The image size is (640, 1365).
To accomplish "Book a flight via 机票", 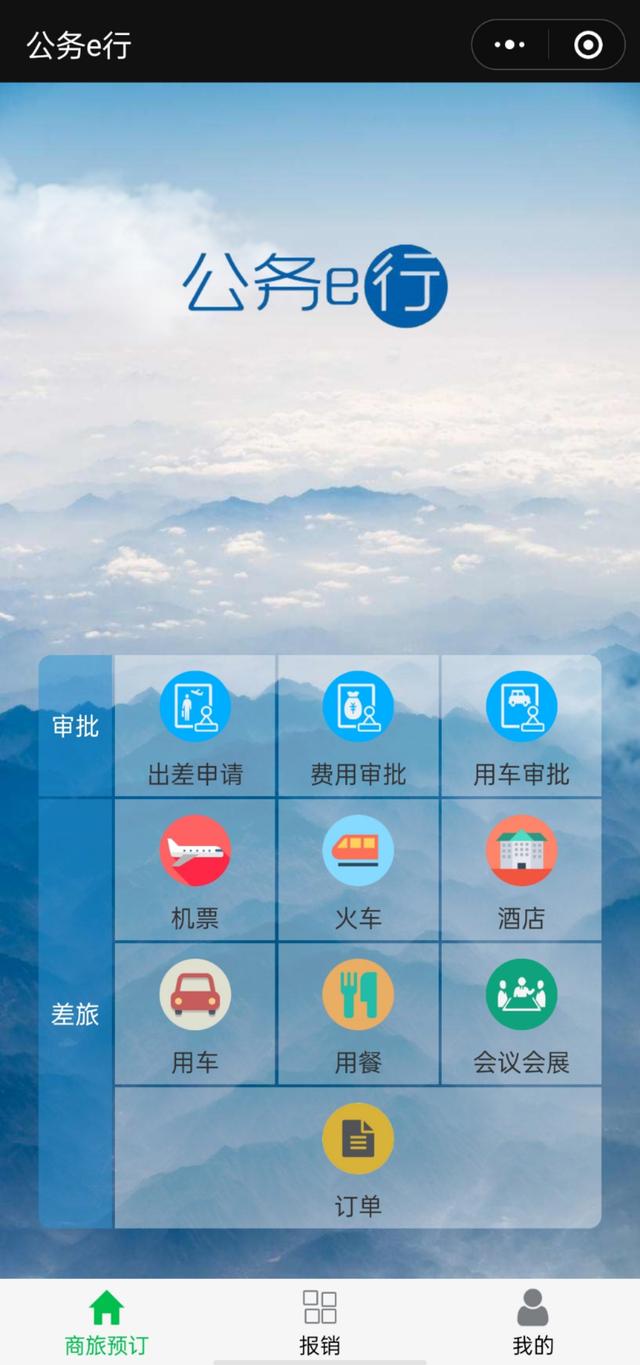I will pos(195,871).
